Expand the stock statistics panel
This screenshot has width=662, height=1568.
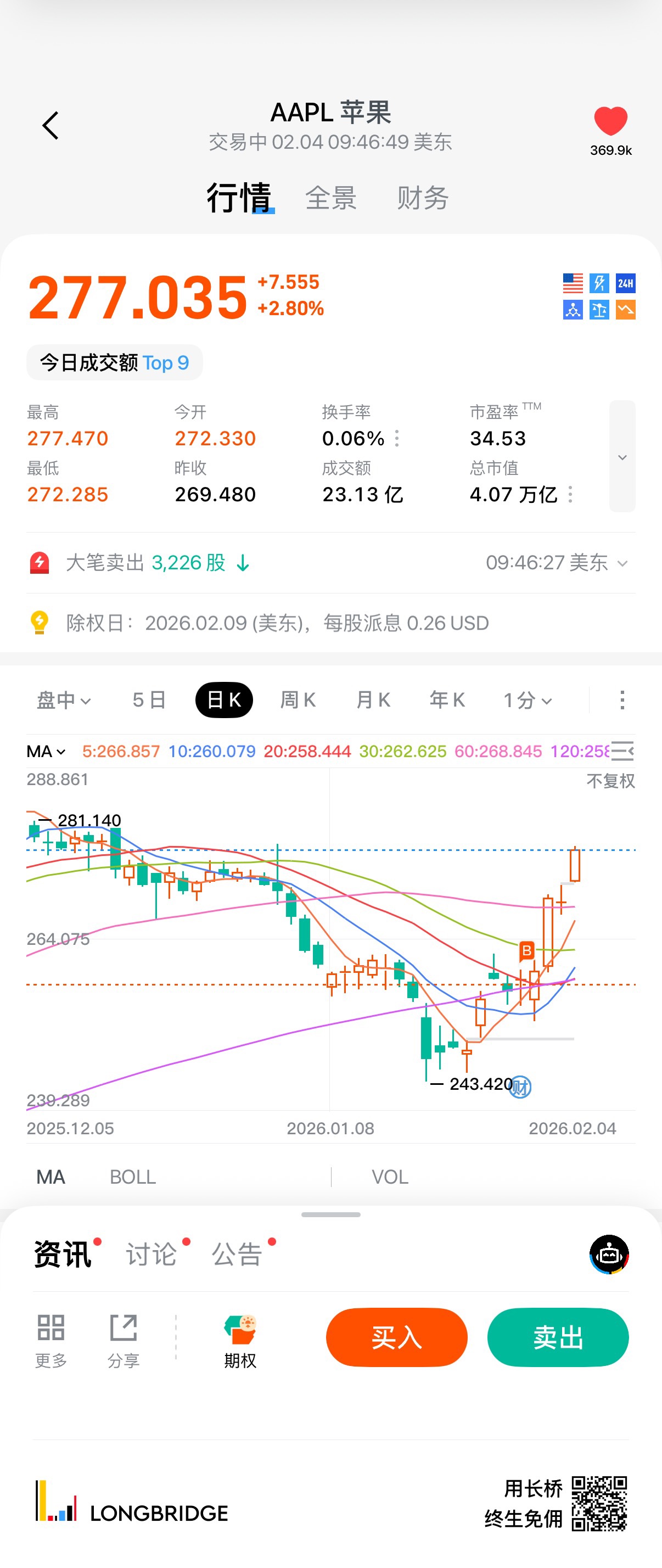(622, 457)
